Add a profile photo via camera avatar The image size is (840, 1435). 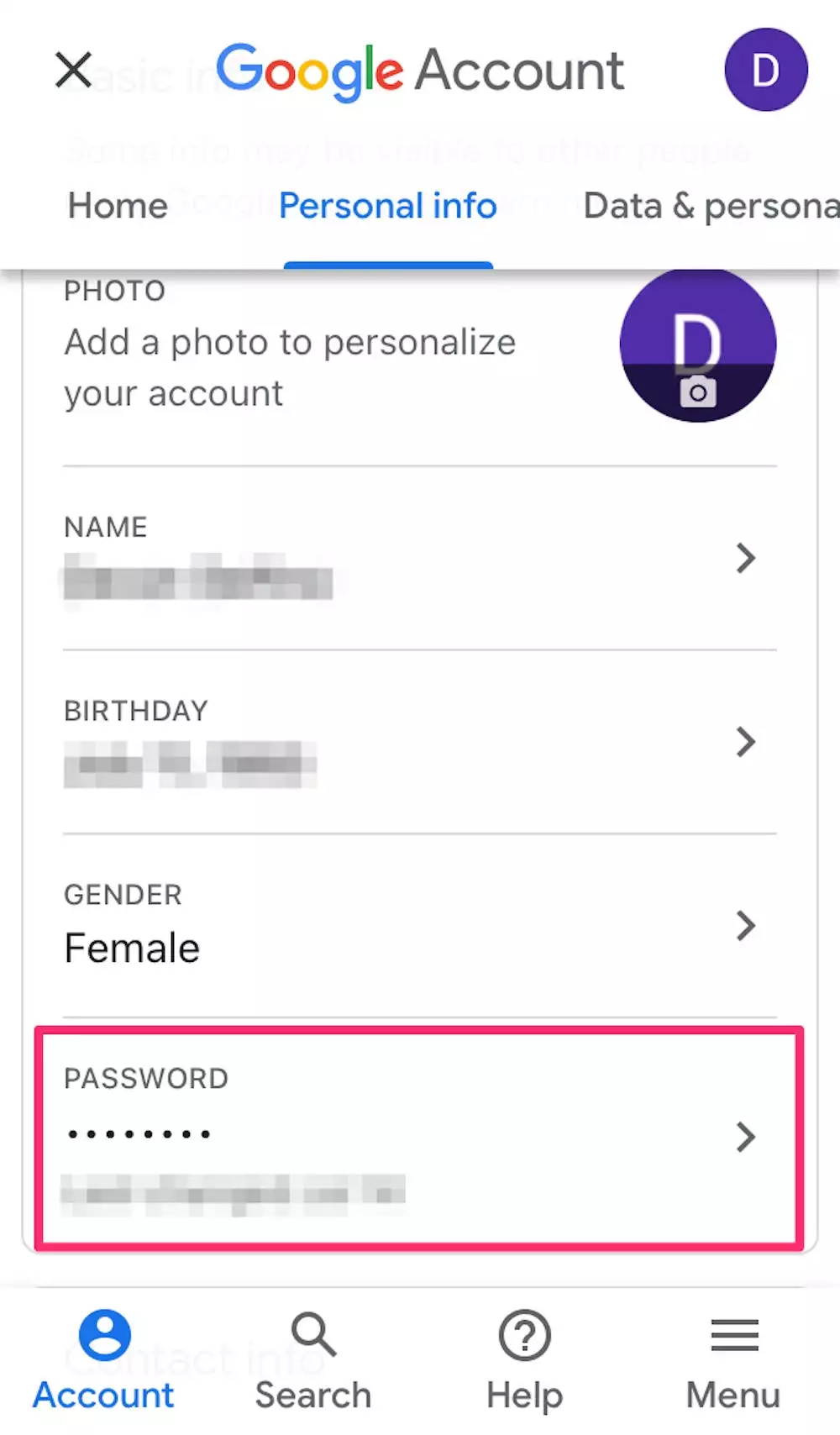tap(697, 345)
